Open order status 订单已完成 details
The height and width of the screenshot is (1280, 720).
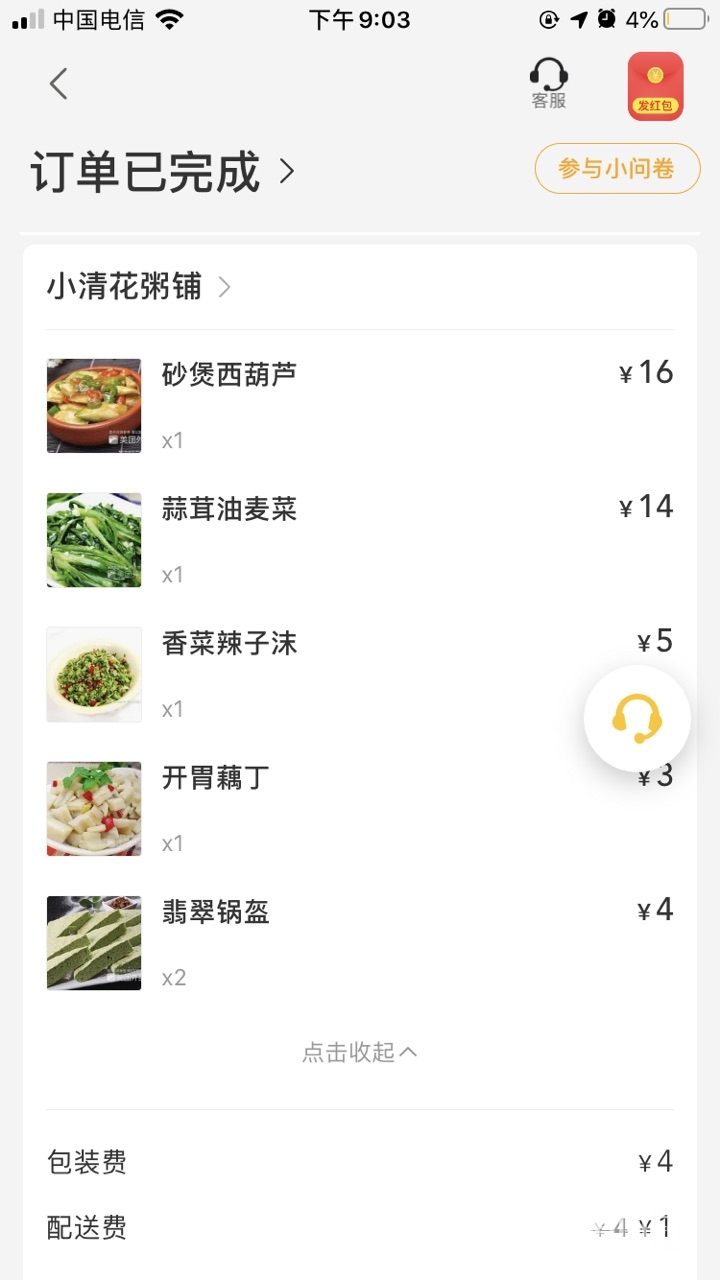164,172
